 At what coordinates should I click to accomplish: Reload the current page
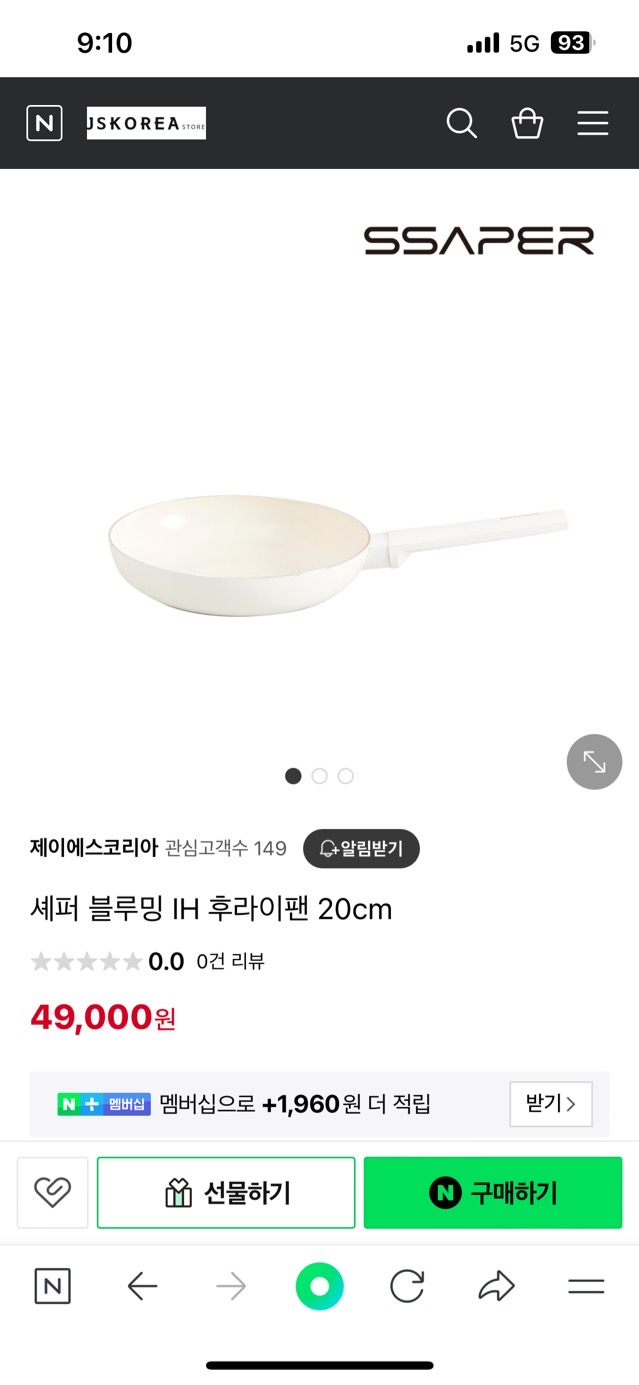click(x=407, y=1286)
